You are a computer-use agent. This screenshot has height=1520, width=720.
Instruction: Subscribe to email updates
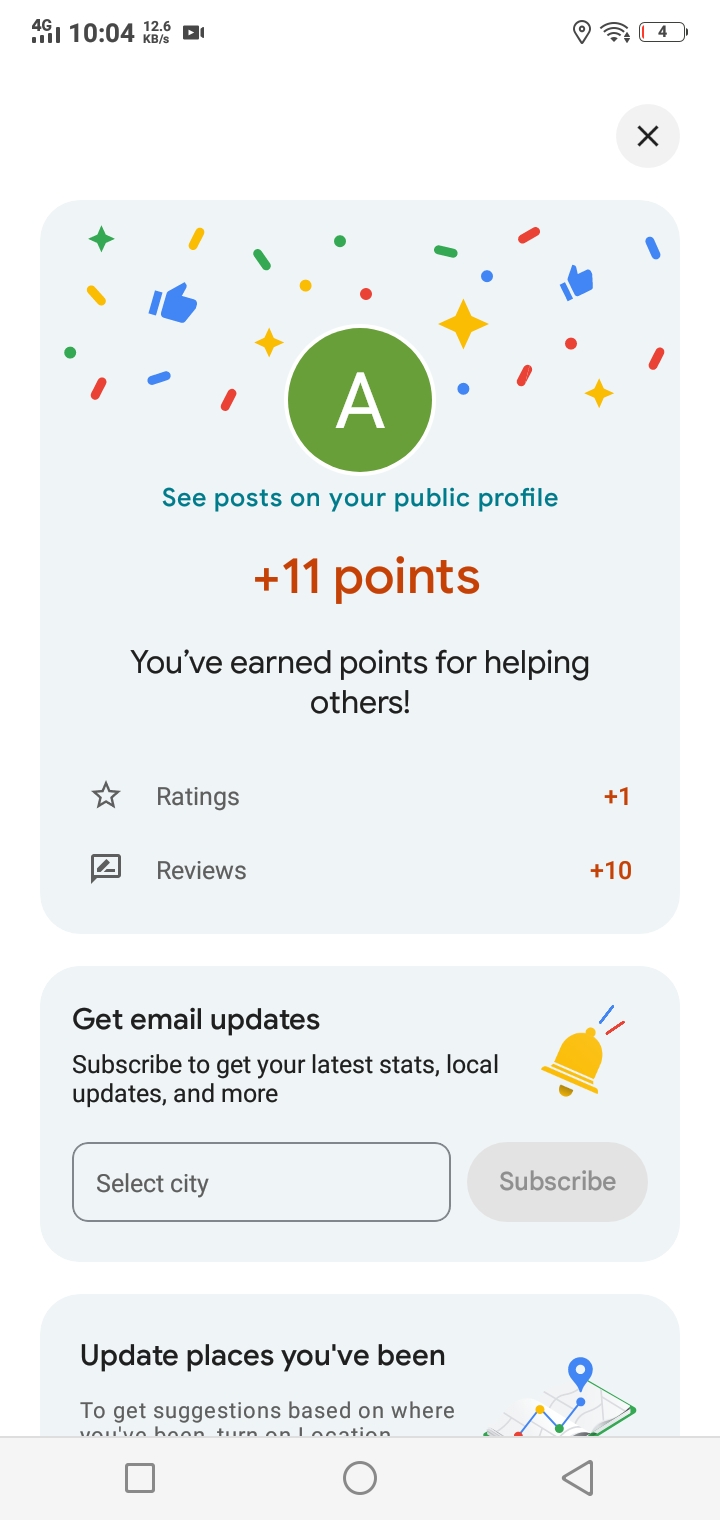(x=557, y=1182)
